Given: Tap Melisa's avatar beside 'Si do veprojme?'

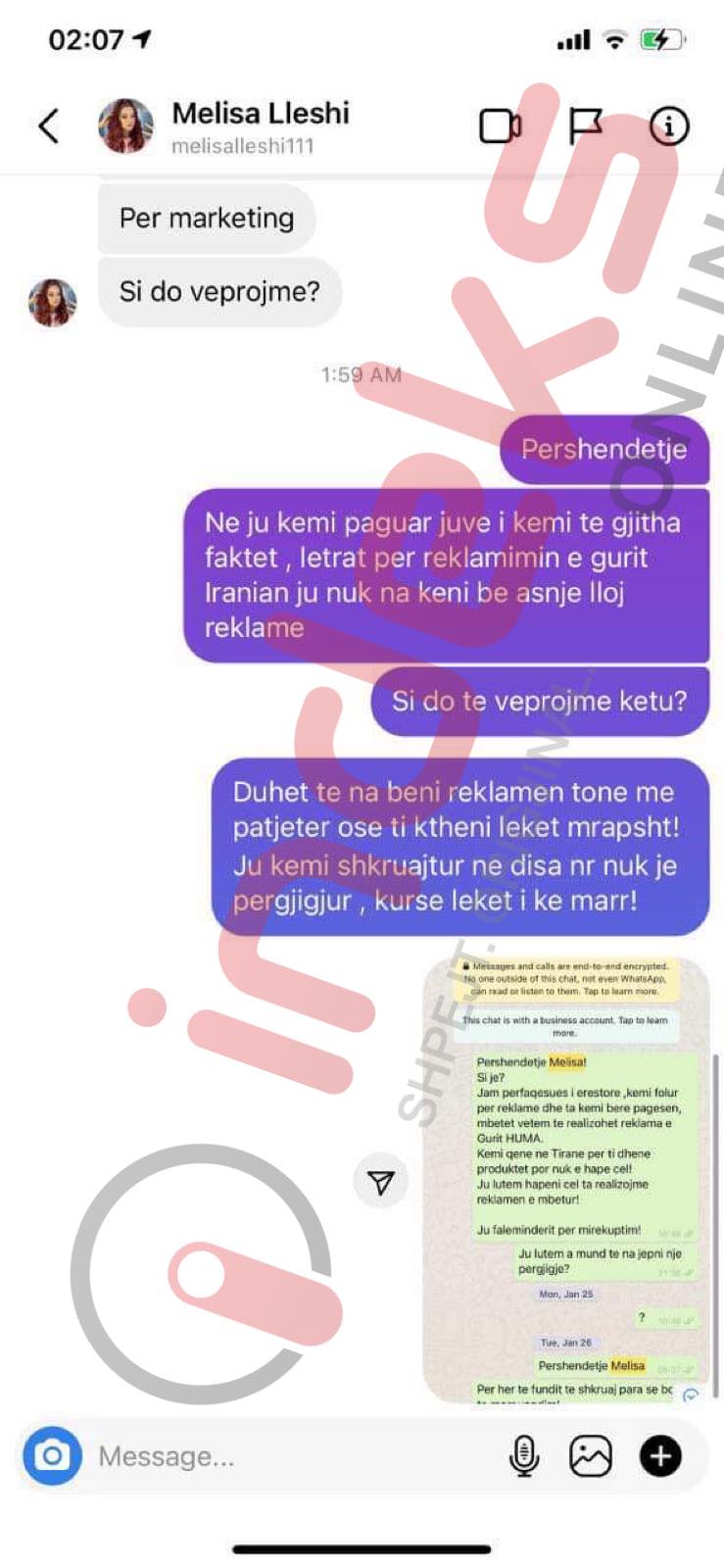Looking at the screenshot, I should coord(53,301).
